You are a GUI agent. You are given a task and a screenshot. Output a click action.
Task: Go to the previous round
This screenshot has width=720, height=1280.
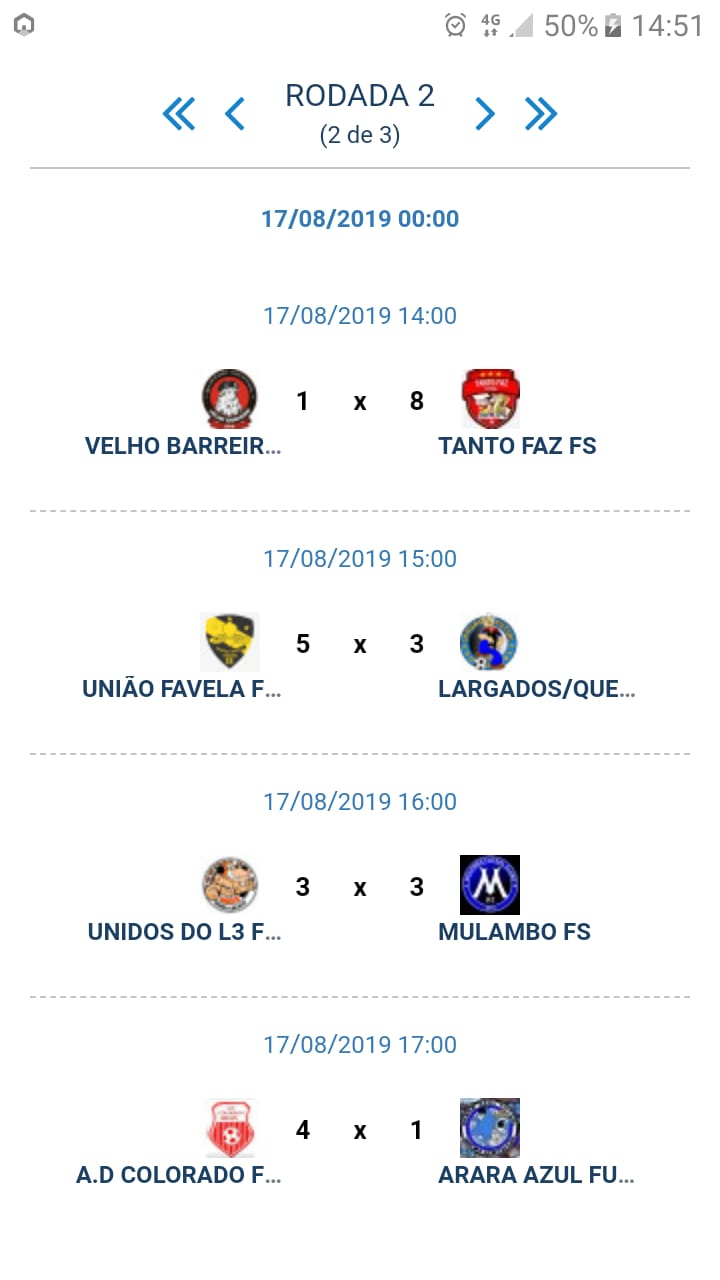click(235, 114)
